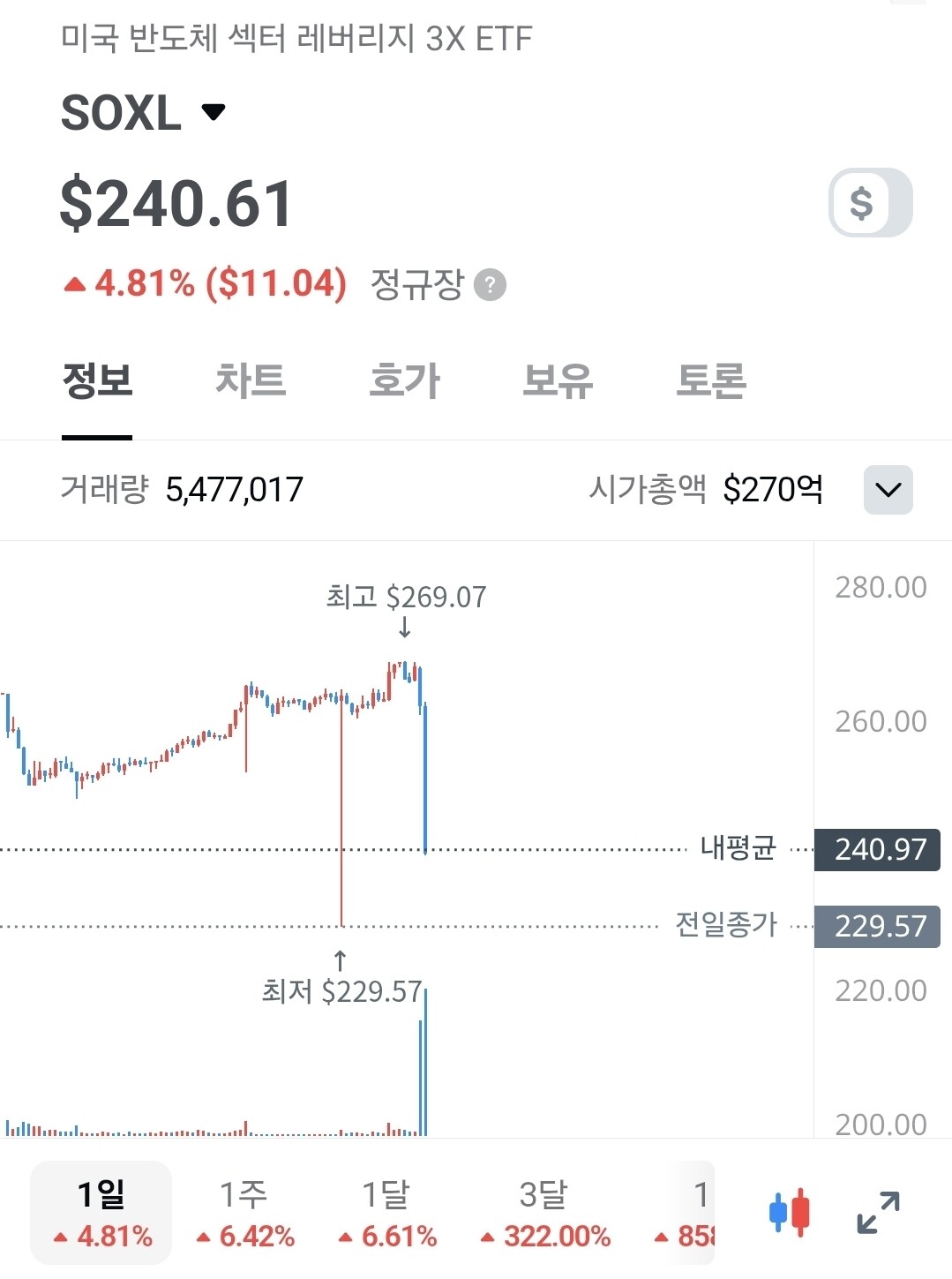952x1279 pixels.
Task: Select the 1주 chart period
Action: [244, 1214]
